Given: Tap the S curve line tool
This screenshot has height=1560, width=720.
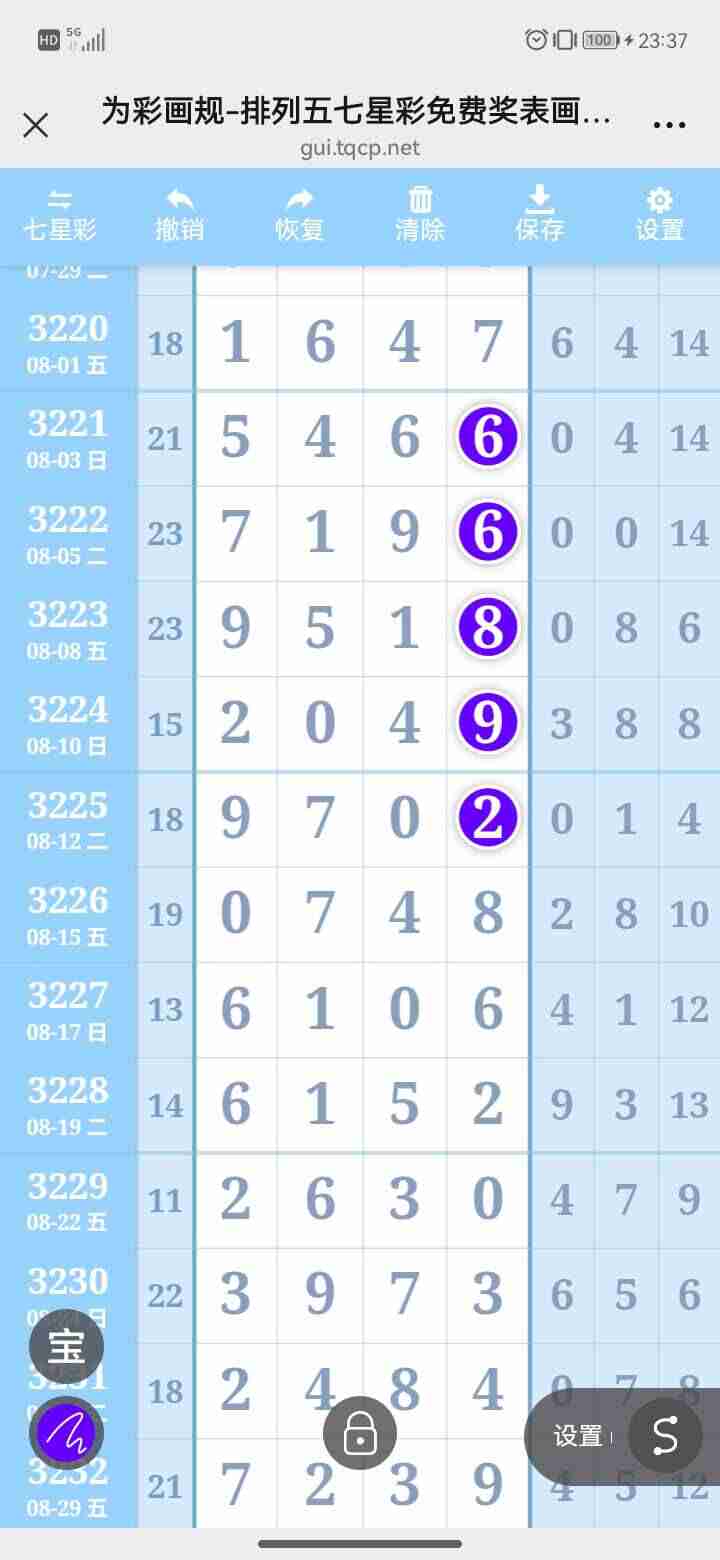Looking at the screenshot, I should 665,1436.
